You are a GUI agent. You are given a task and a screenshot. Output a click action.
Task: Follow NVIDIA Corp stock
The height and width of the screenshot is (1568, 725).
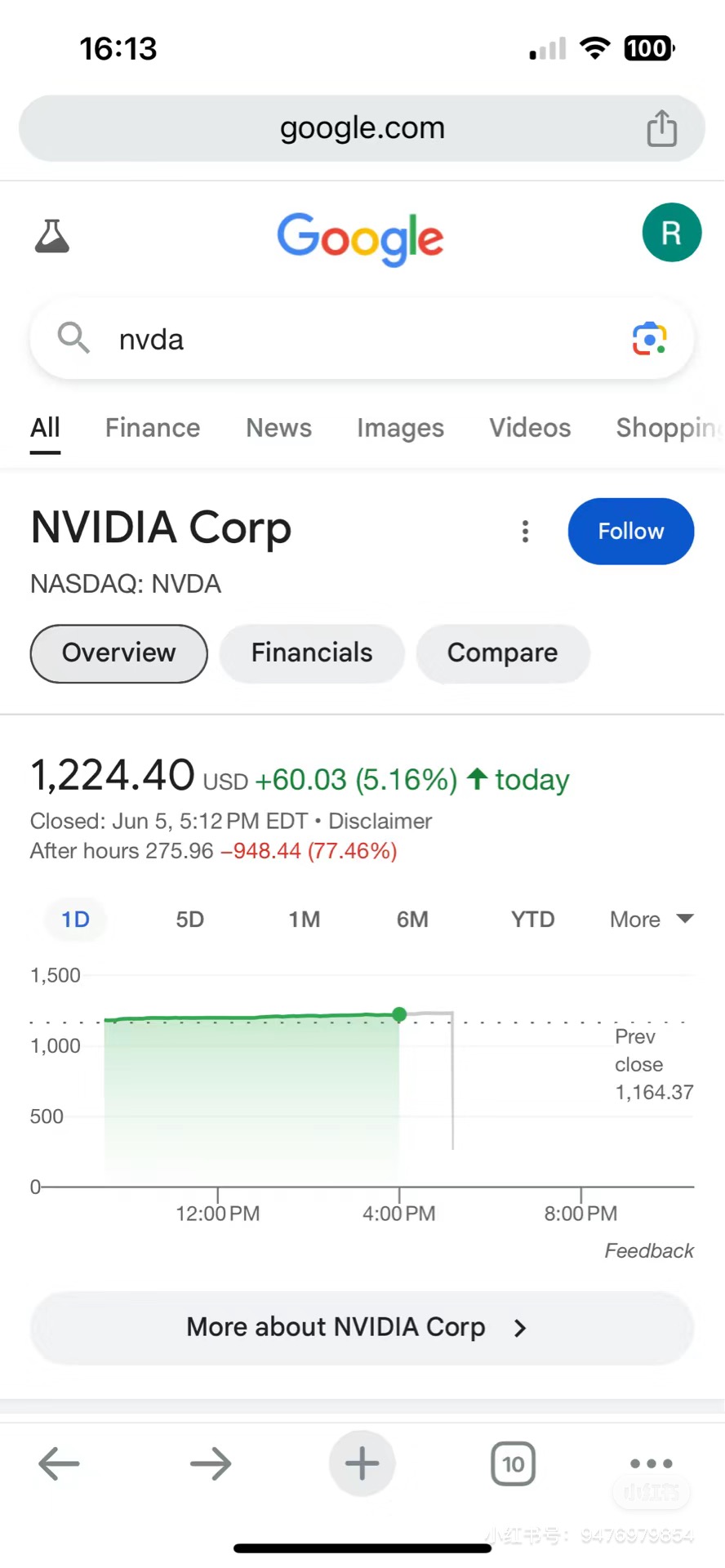pyautogui.click(x=630, y=531)
